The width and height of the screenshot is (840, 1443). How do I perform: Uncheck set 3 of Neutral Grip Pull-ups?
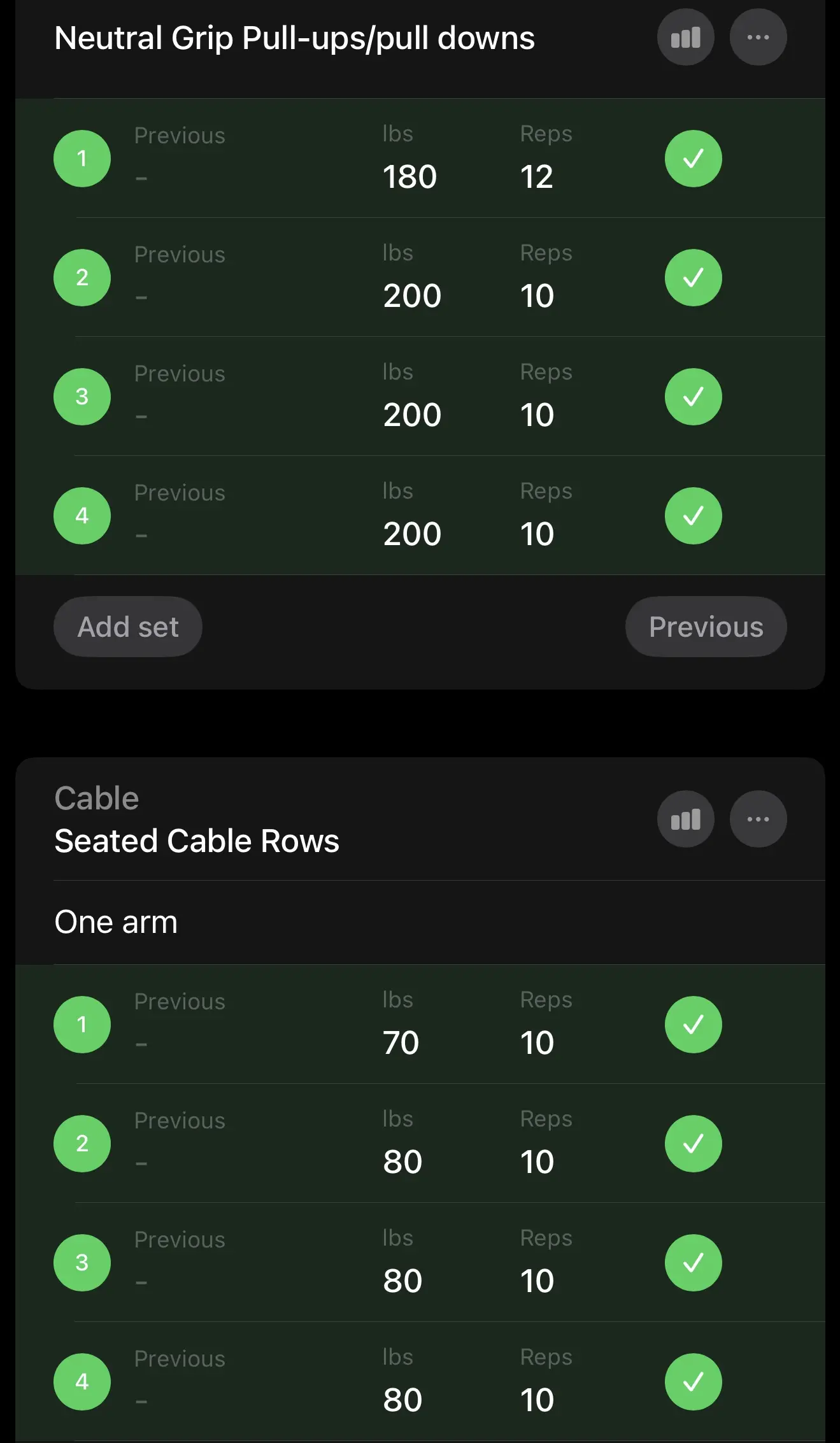693,397
